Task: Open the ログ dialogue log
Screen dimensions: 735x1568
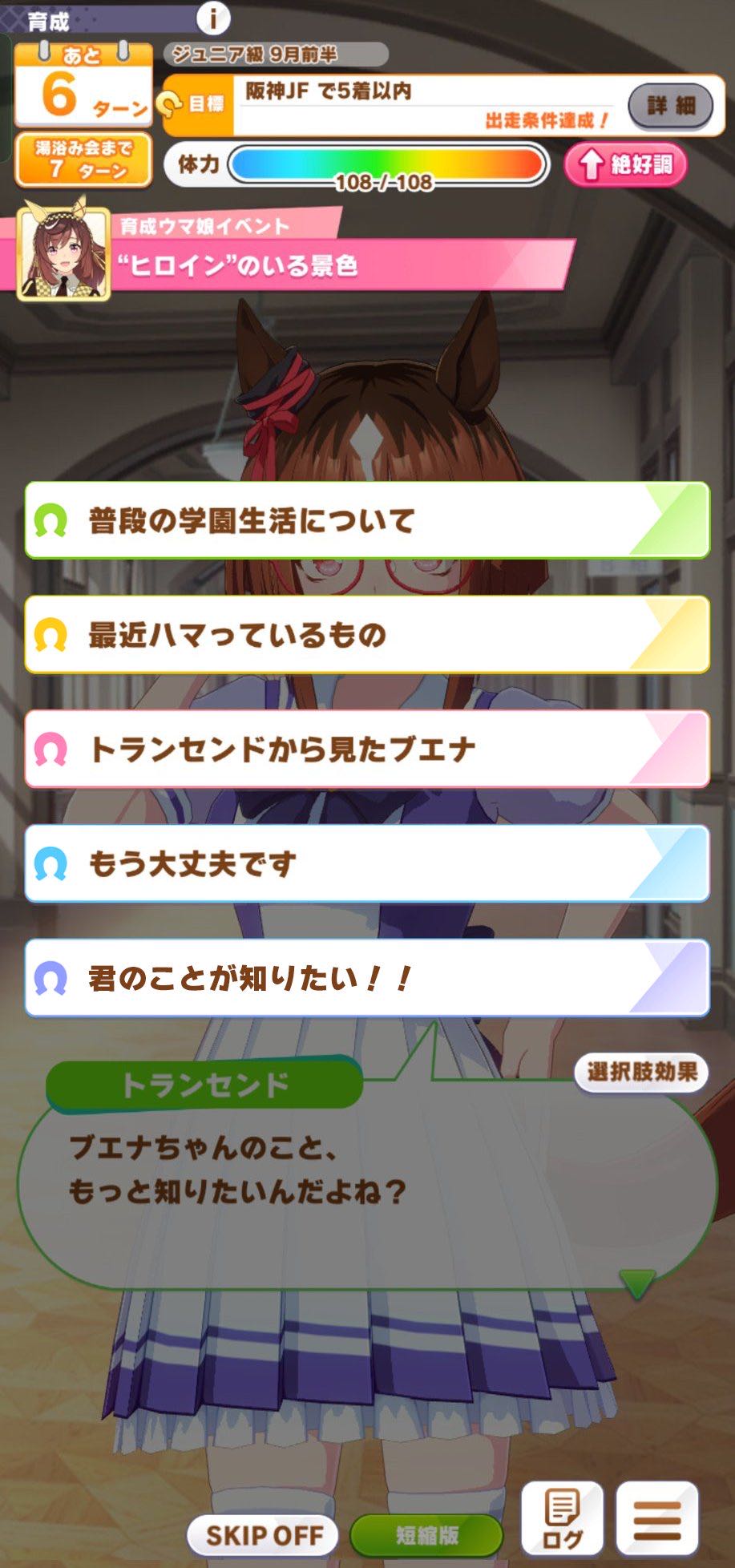Action: tap(562, 1520)
